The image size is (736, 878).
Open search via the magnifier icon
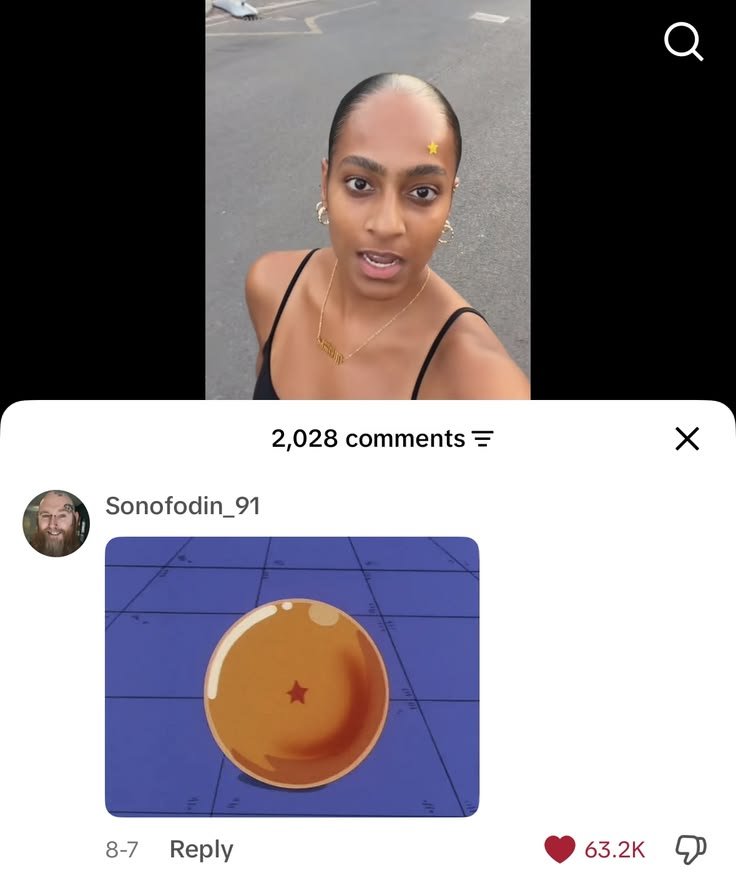click(x=683, y=41)
